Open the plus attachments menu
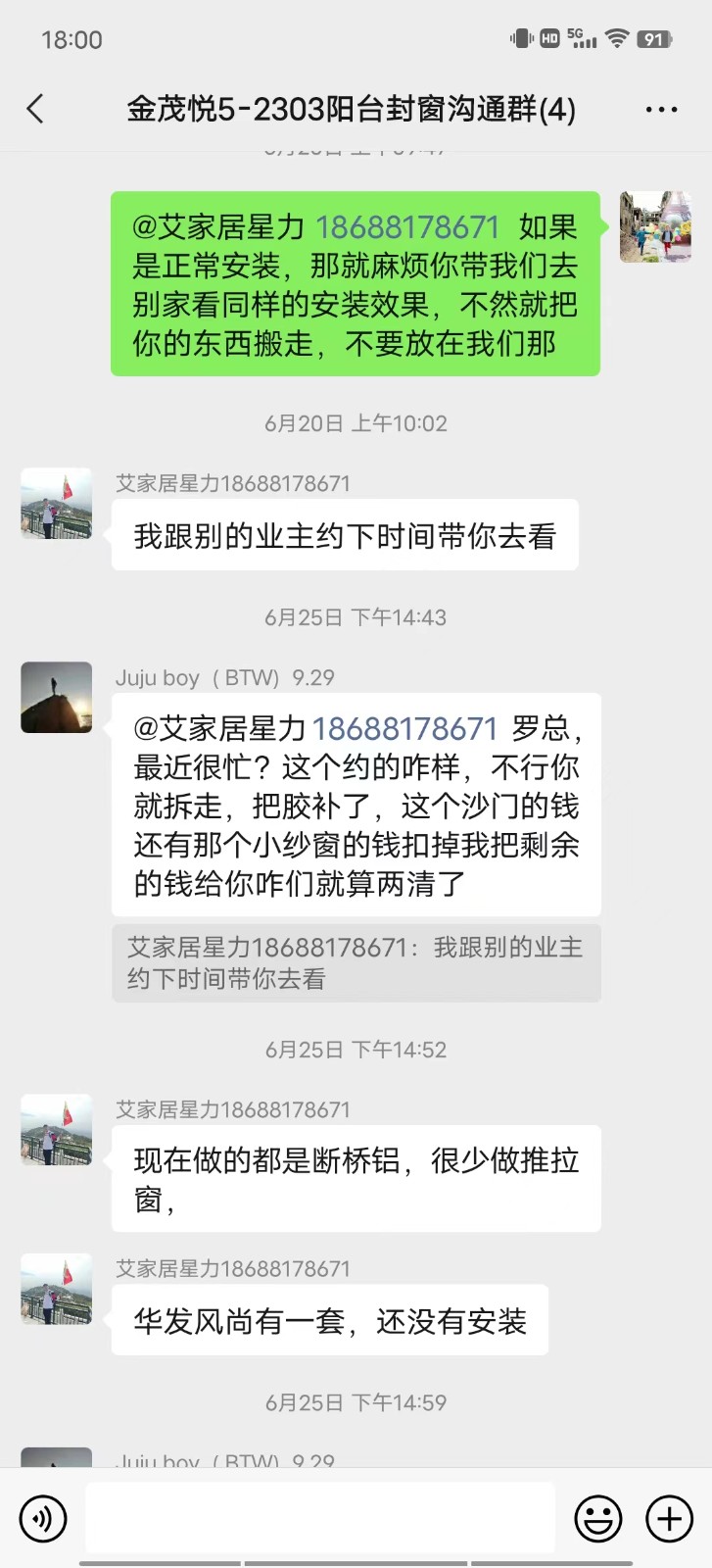The image size is (712, 1568). (669, 1518)
